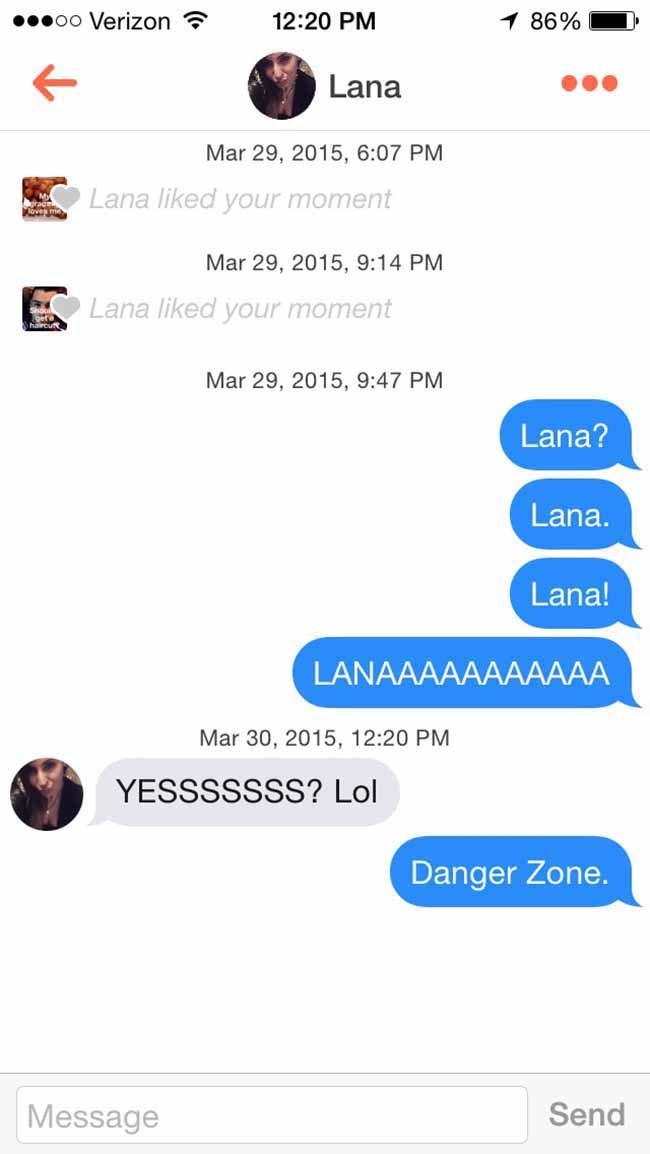Focus the Message text field
Viewport: 650px width, 1154px height.
[x=272, y=1115]
